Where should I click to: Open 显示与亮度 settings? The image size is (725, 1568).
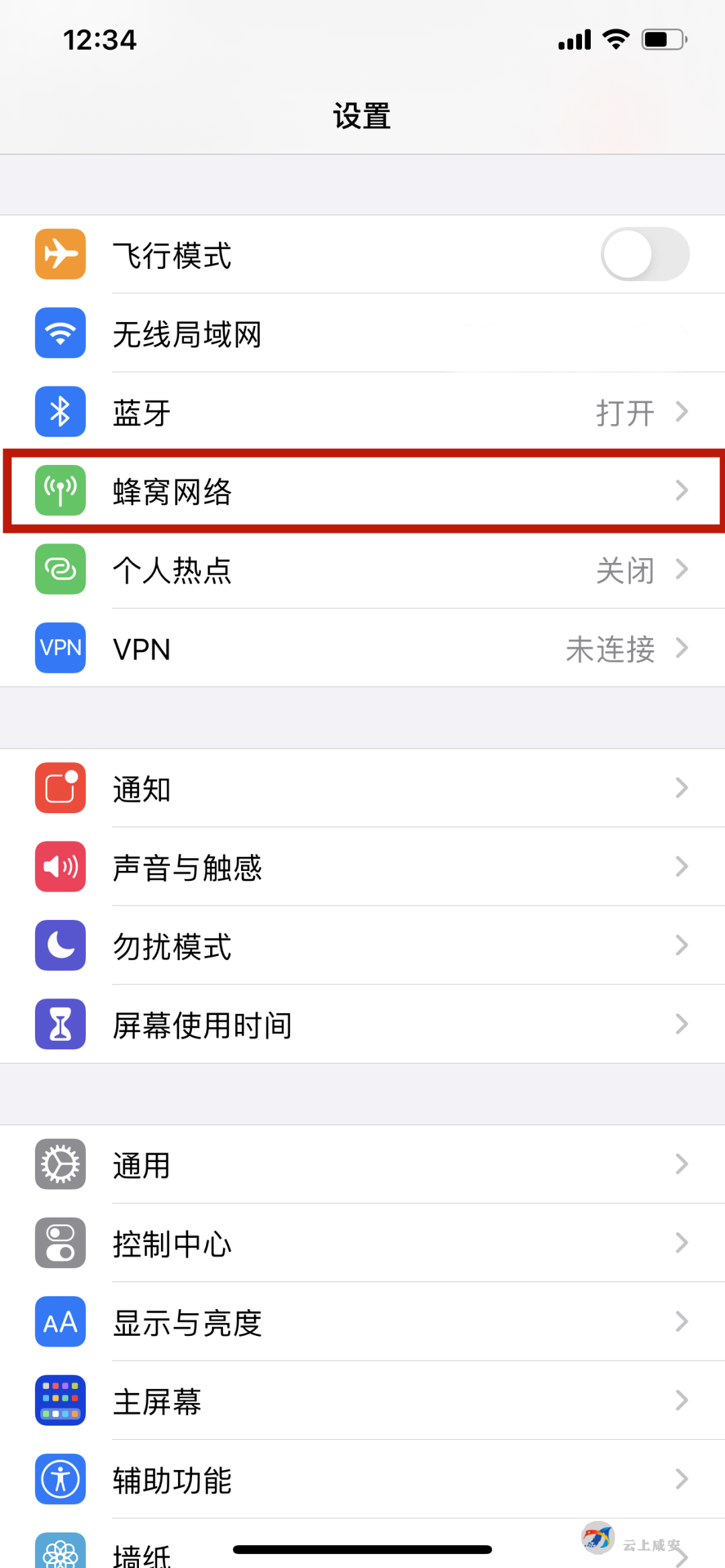pyautogui.click(x=362, y=1322)
